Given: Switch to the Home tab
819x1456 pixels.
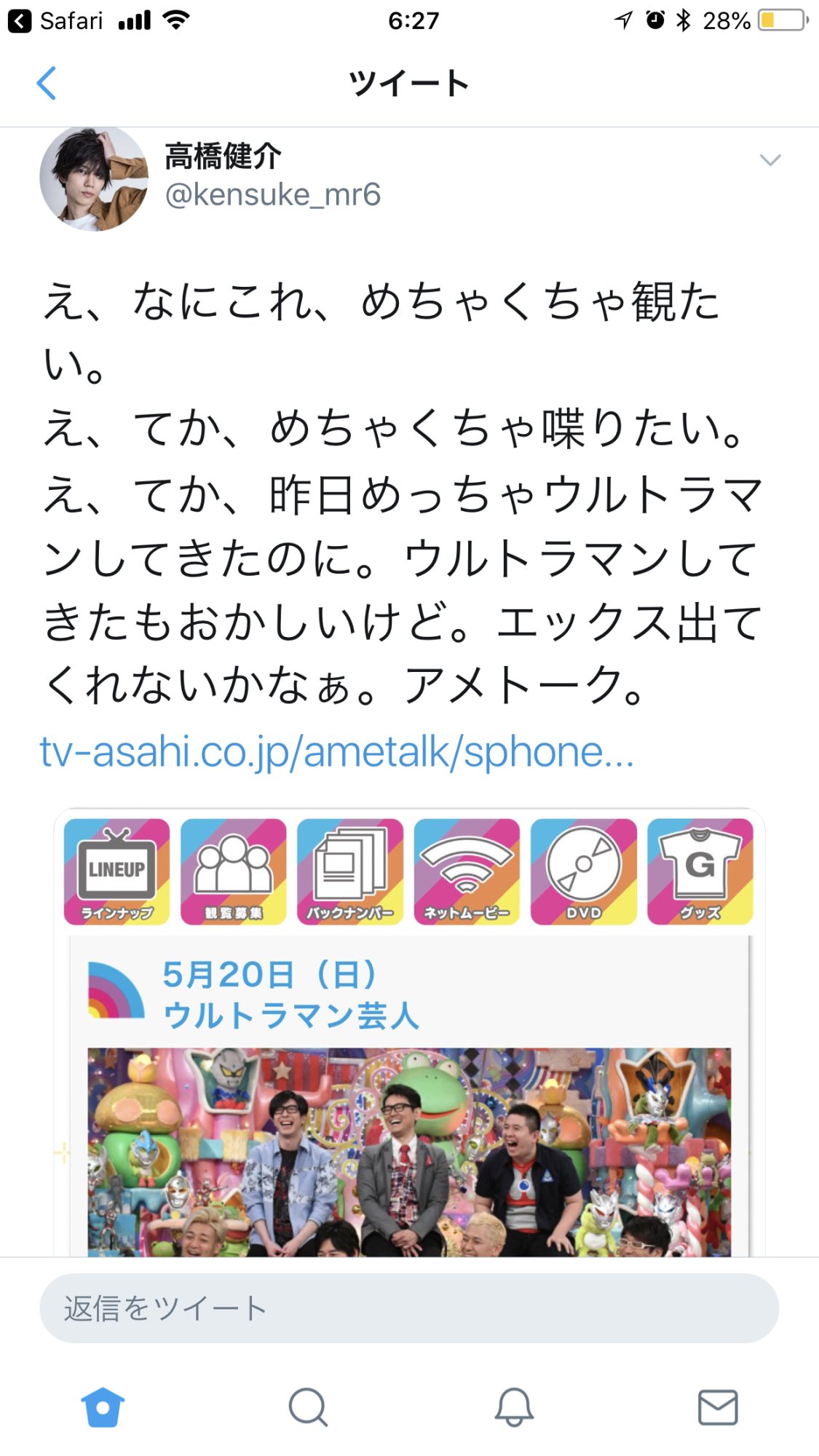Looking at the screenshot, I should 103,1407.
